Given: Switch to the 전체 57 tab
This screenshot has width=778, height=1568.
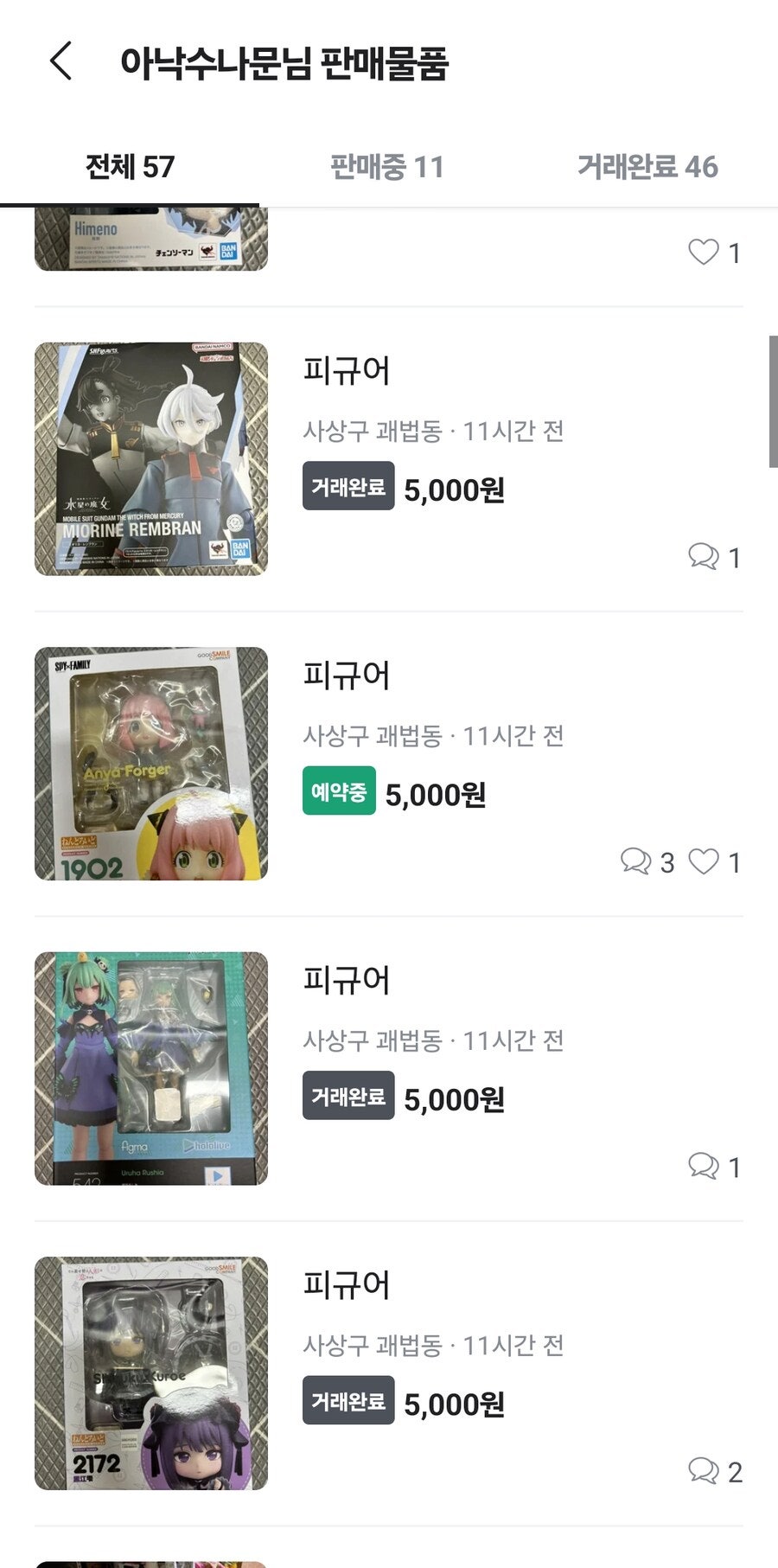Looking at the screenshot, I should point(130,166).
